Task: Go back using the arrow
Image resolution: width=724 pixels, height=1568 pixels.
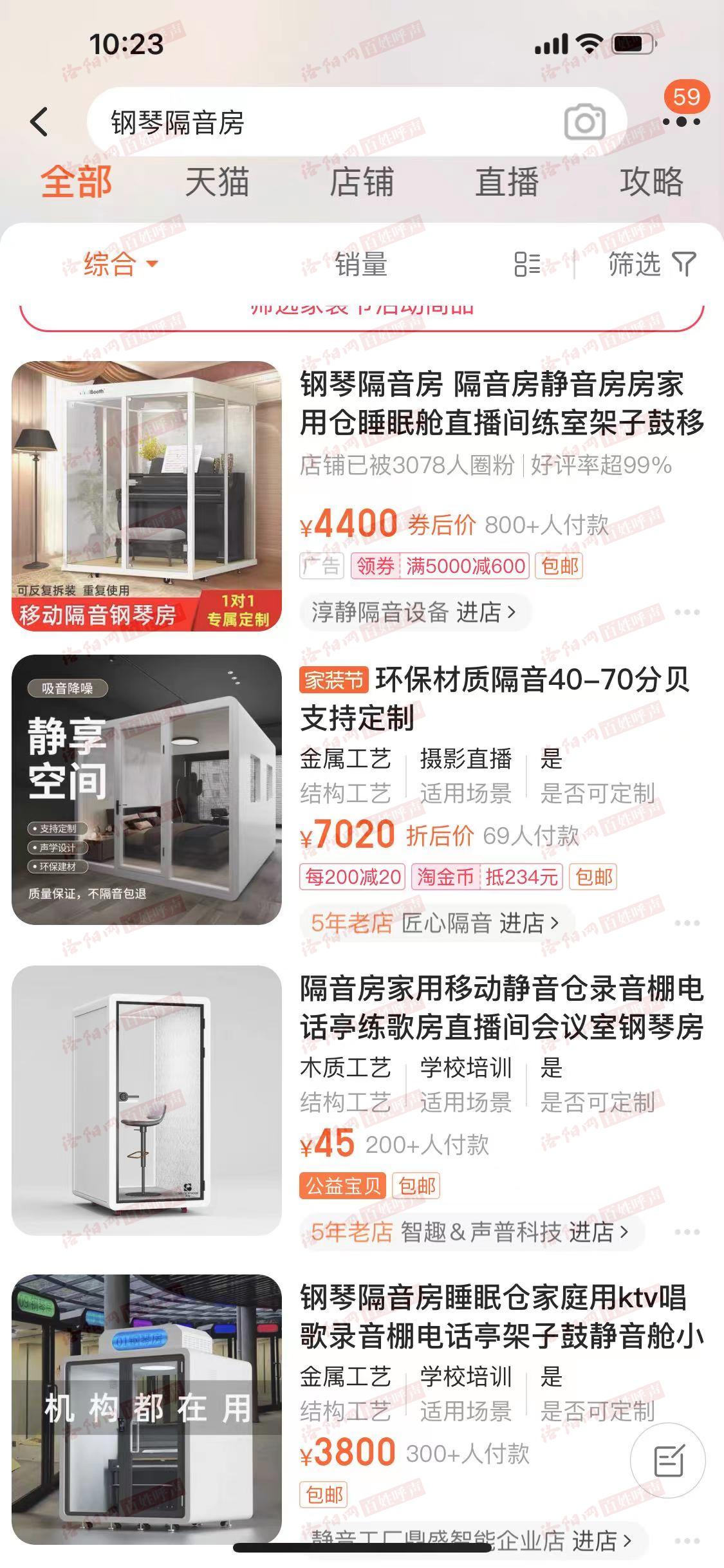Action: click(40, 122)
